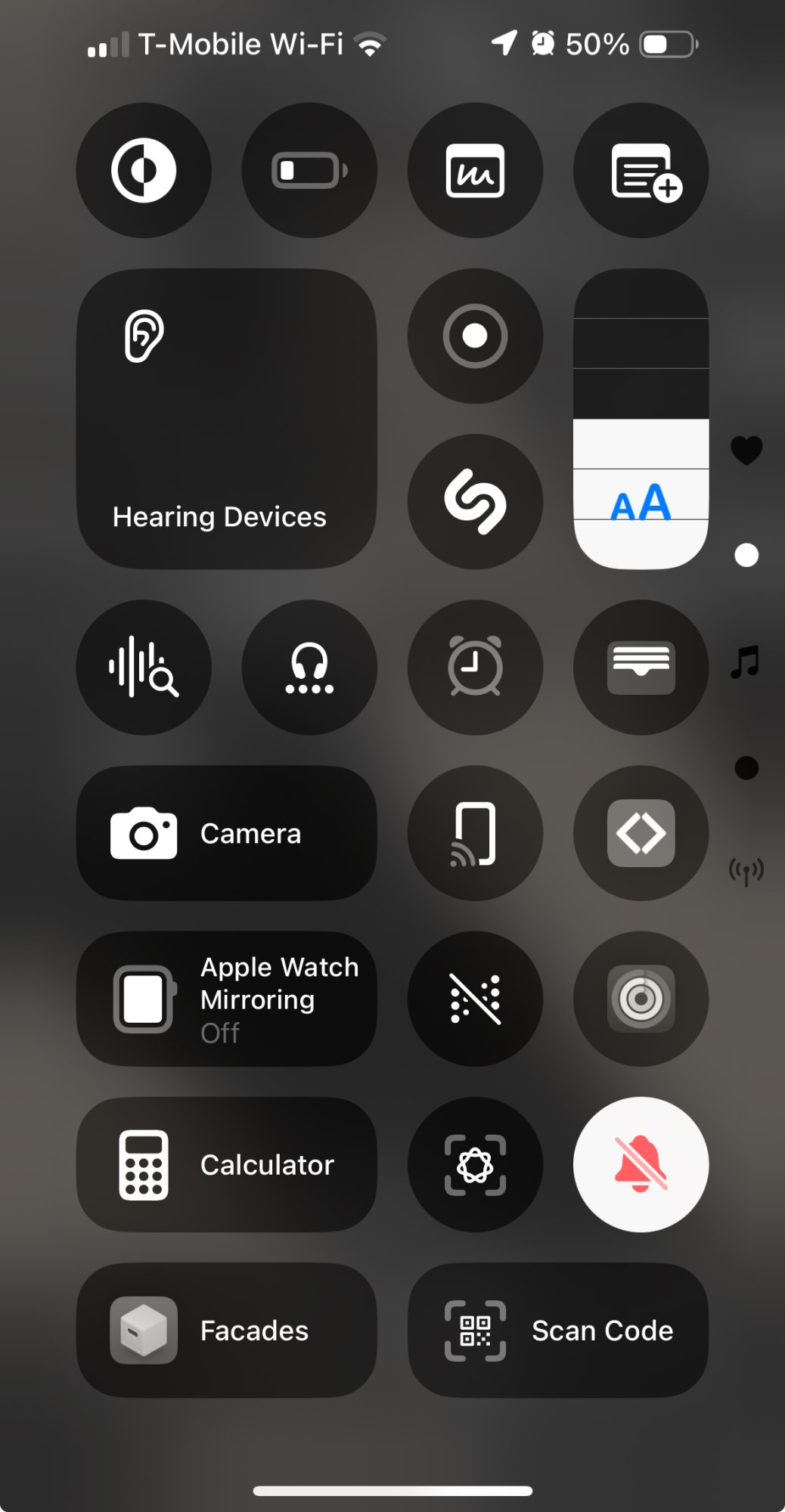
Task: Toggle Low Power Mode
Action: click(309, 171)
